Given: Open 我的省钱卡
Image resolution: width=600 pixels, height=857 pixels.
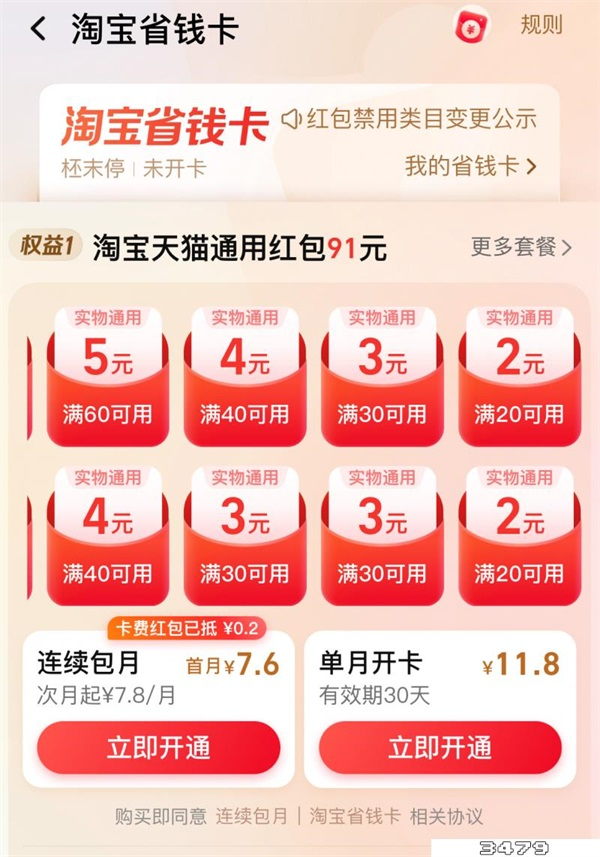Looking at the screenshot, I should pos(470,166).
